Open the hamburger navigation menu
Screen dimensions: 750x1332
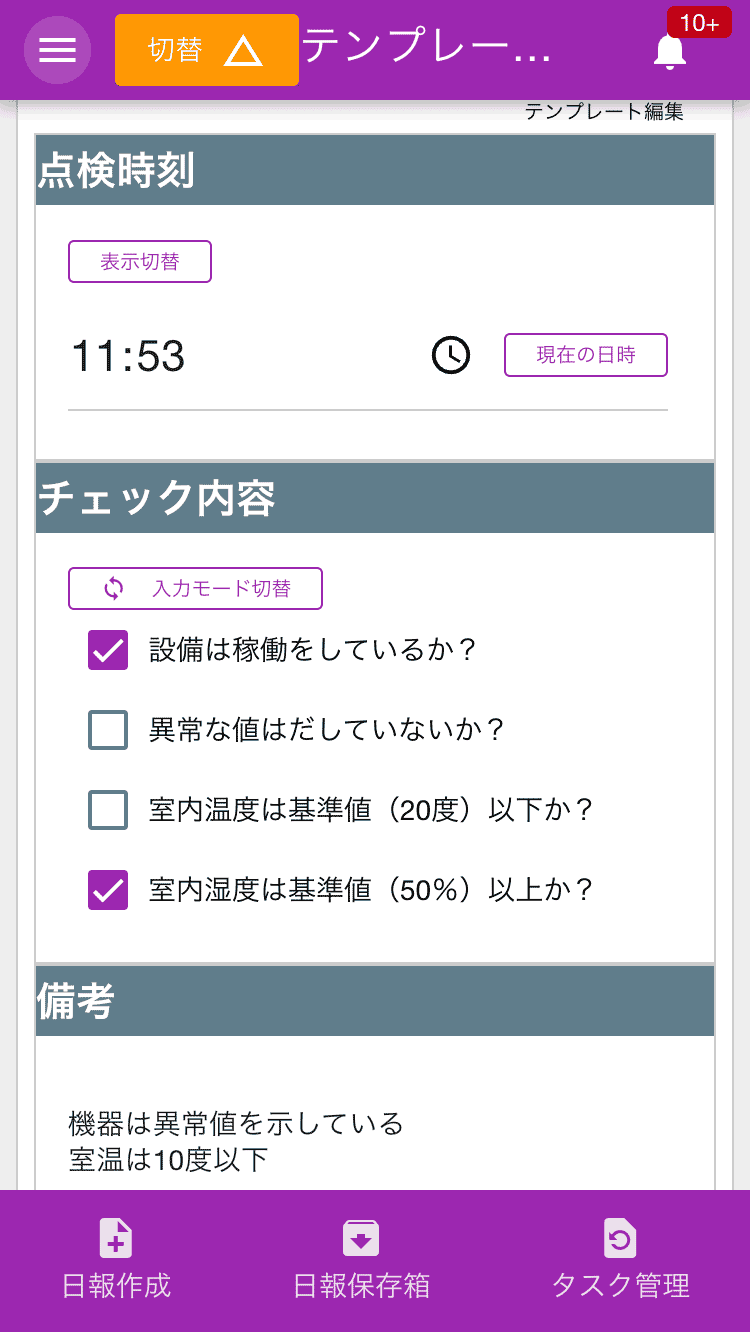pyautogui.click(x=57, y=50)
